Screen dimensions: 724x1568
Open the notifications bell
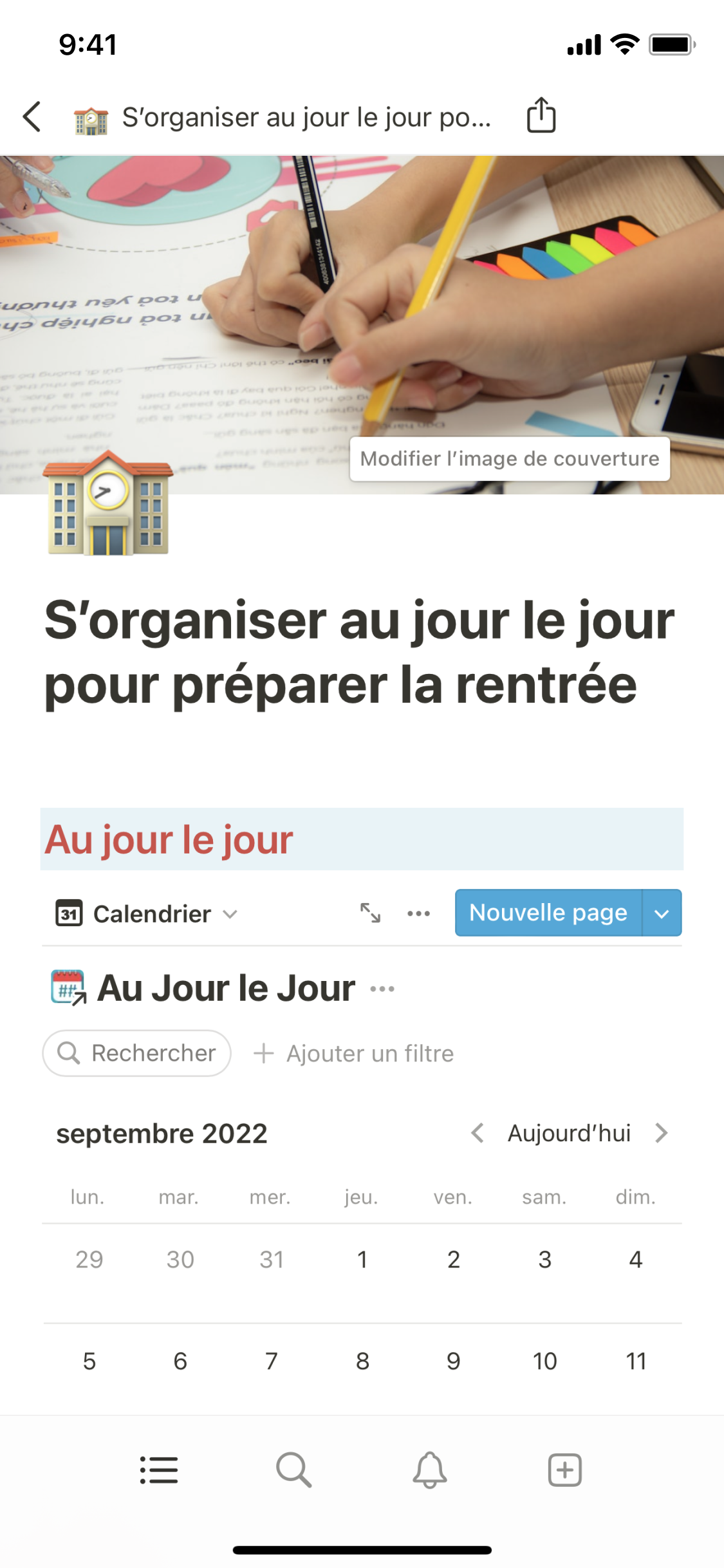[429, 1470]
